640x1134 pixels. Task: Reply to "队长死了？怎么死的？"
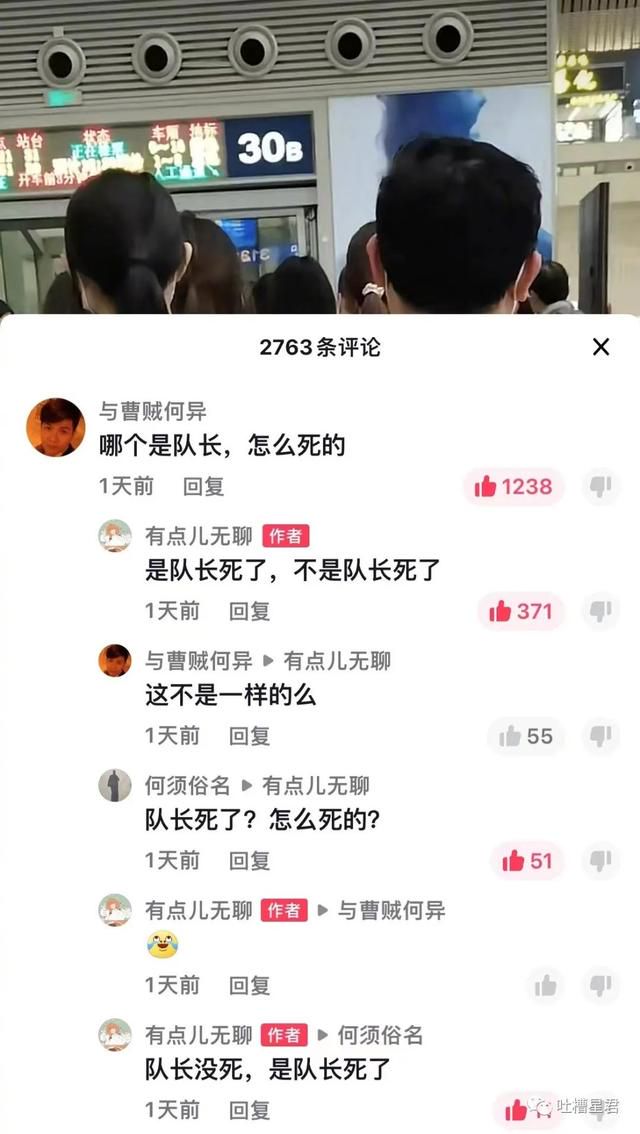click(x=249, y=861)
